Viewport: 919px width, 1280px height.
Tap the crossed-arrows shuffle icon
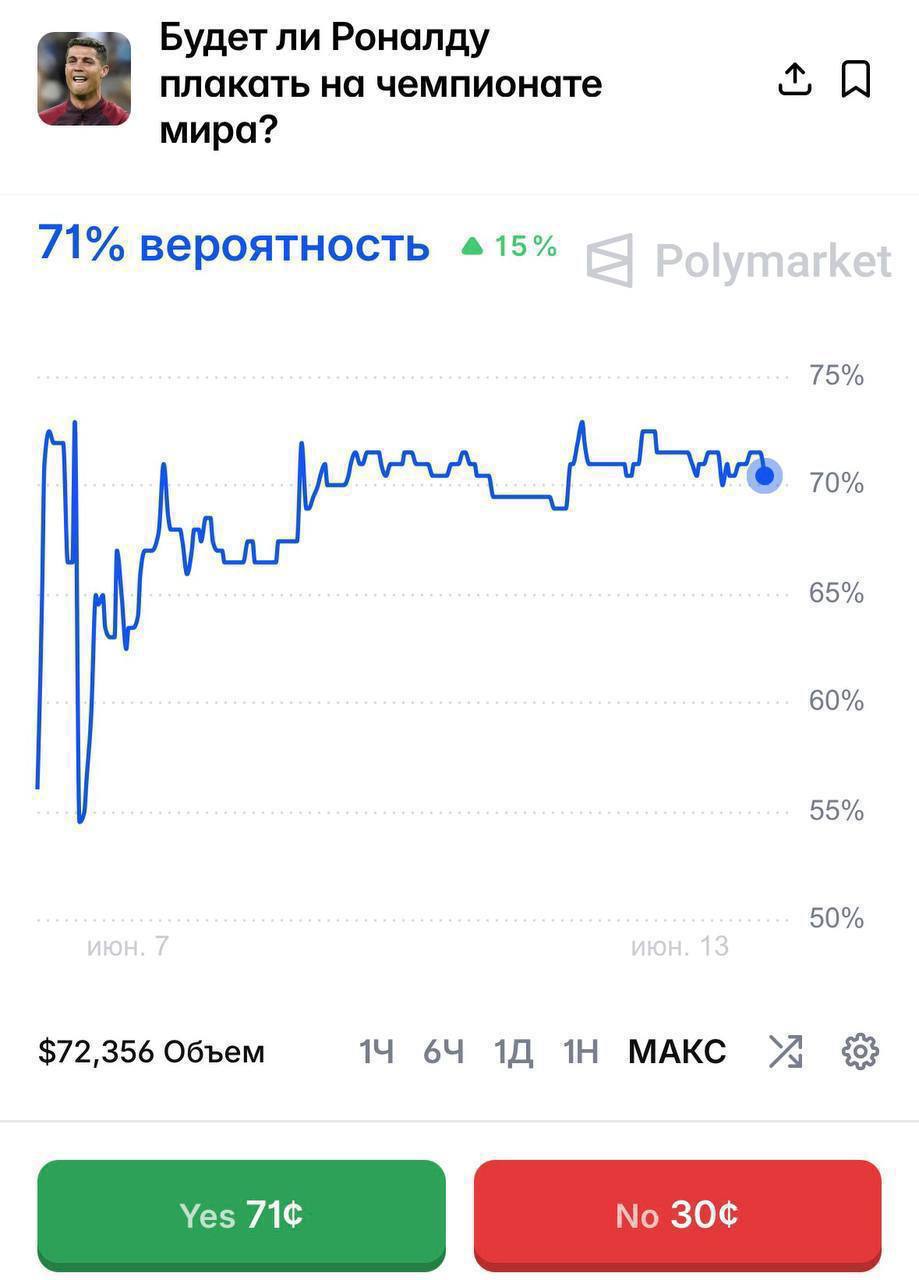click(786, 1052)
